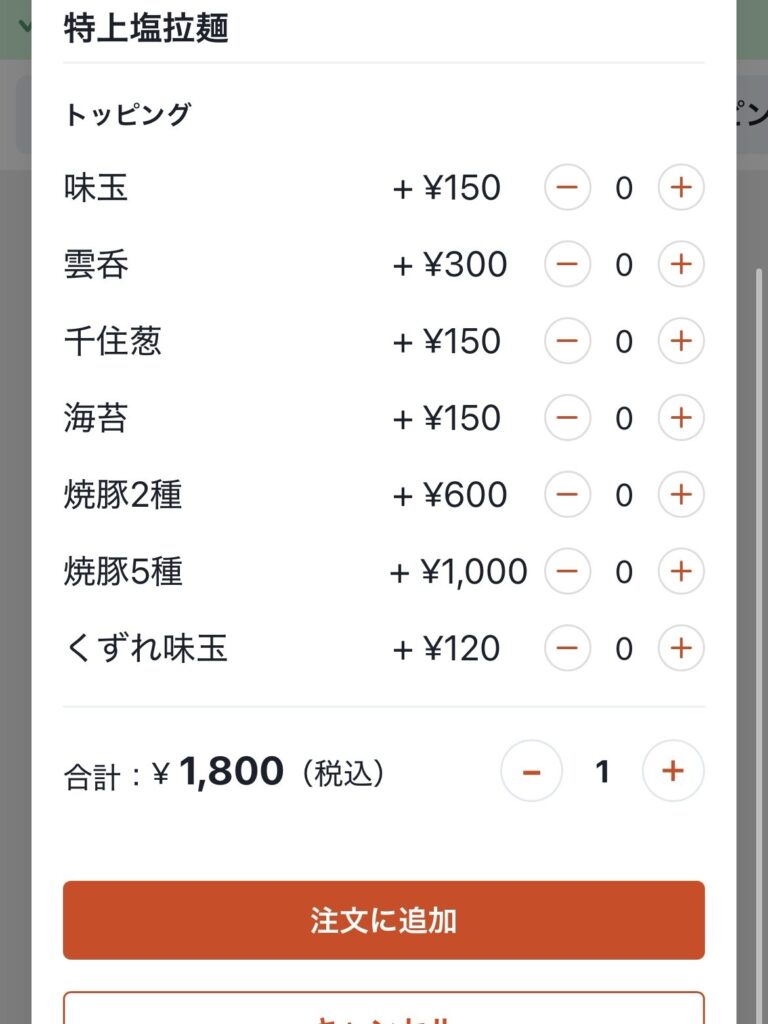768x1024 pixels.
Task: Add くずれ味玉 topping with plus
Action: point(681,648)
